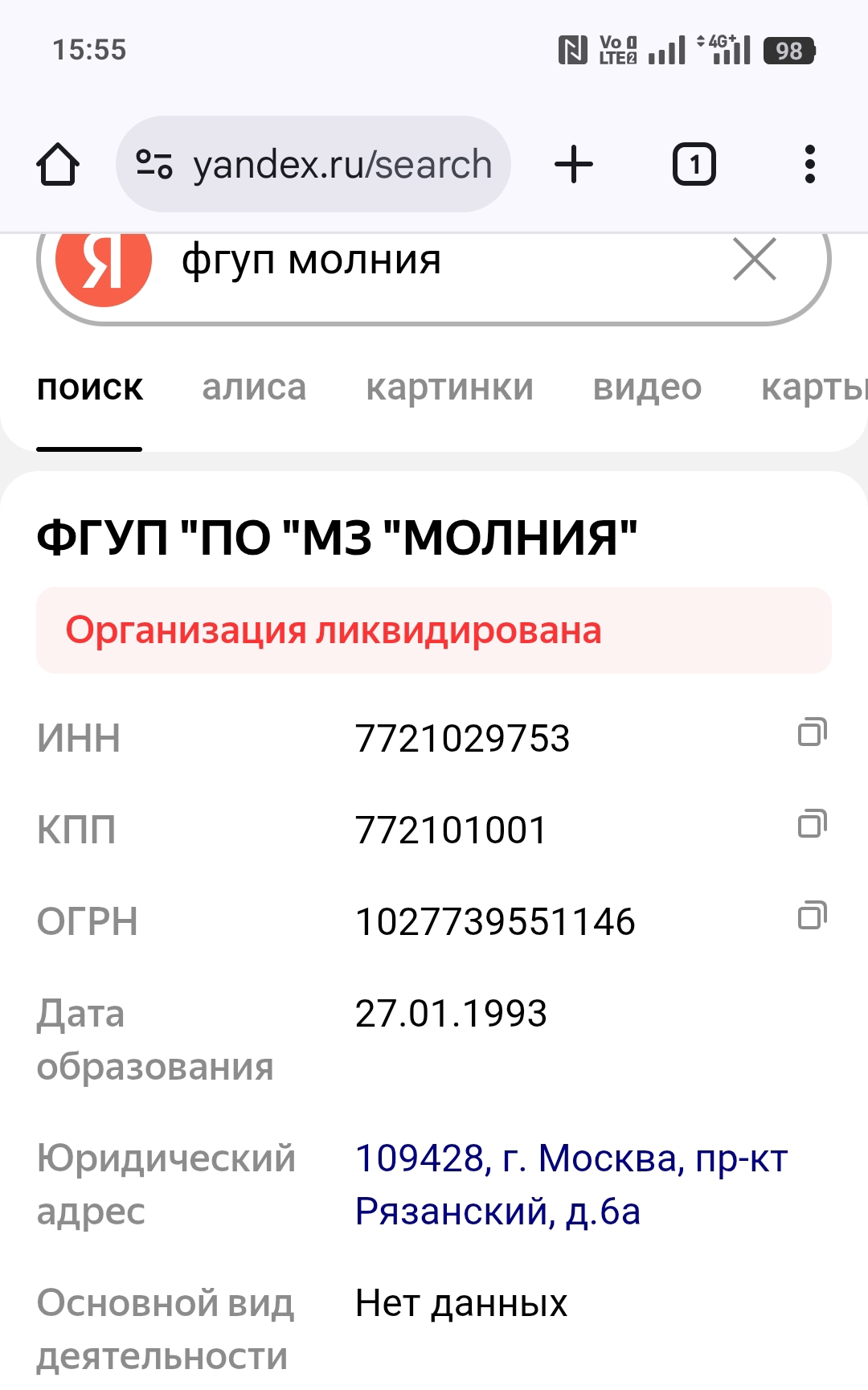
Task: Clear the search query text
Action: (x=755, y=260)
